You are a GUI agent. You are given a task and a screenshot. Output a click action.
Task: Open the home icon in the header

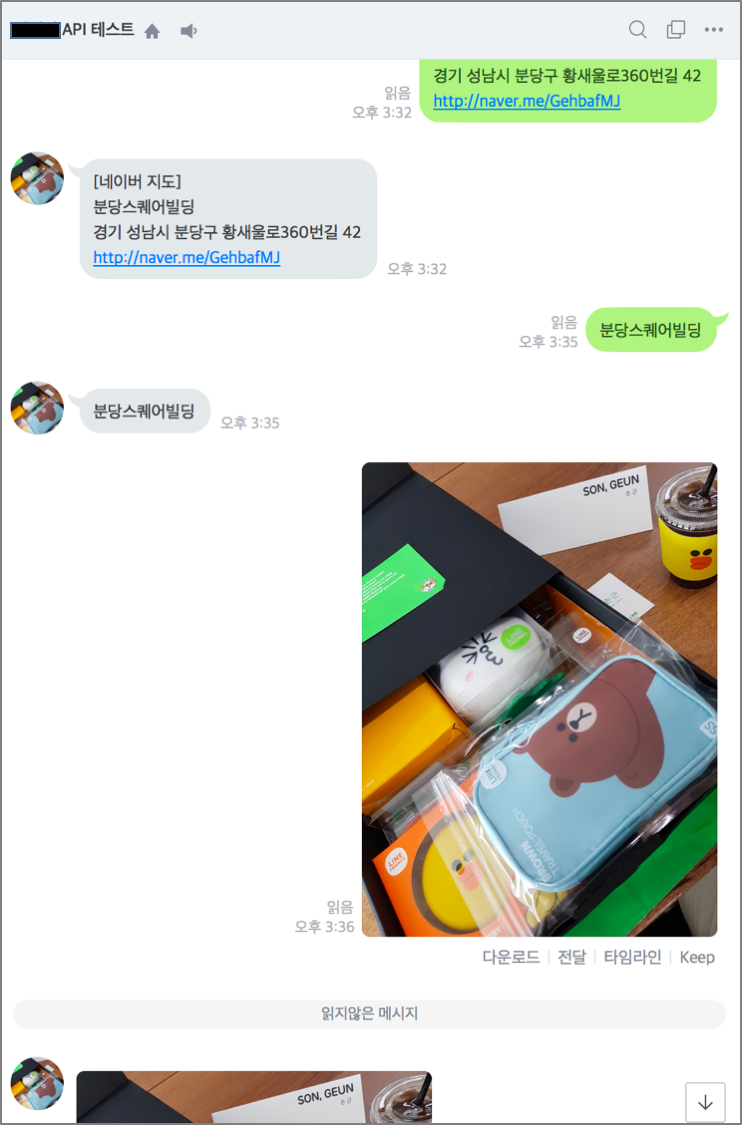(152, 31)
